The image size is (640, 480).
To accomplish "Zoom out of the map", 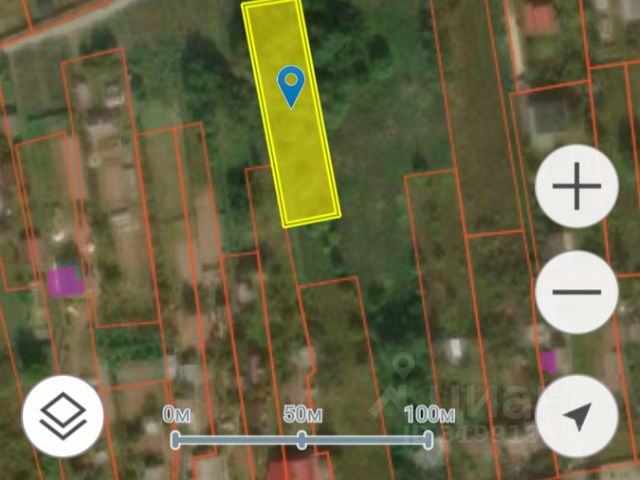I will tap(576, 292).
